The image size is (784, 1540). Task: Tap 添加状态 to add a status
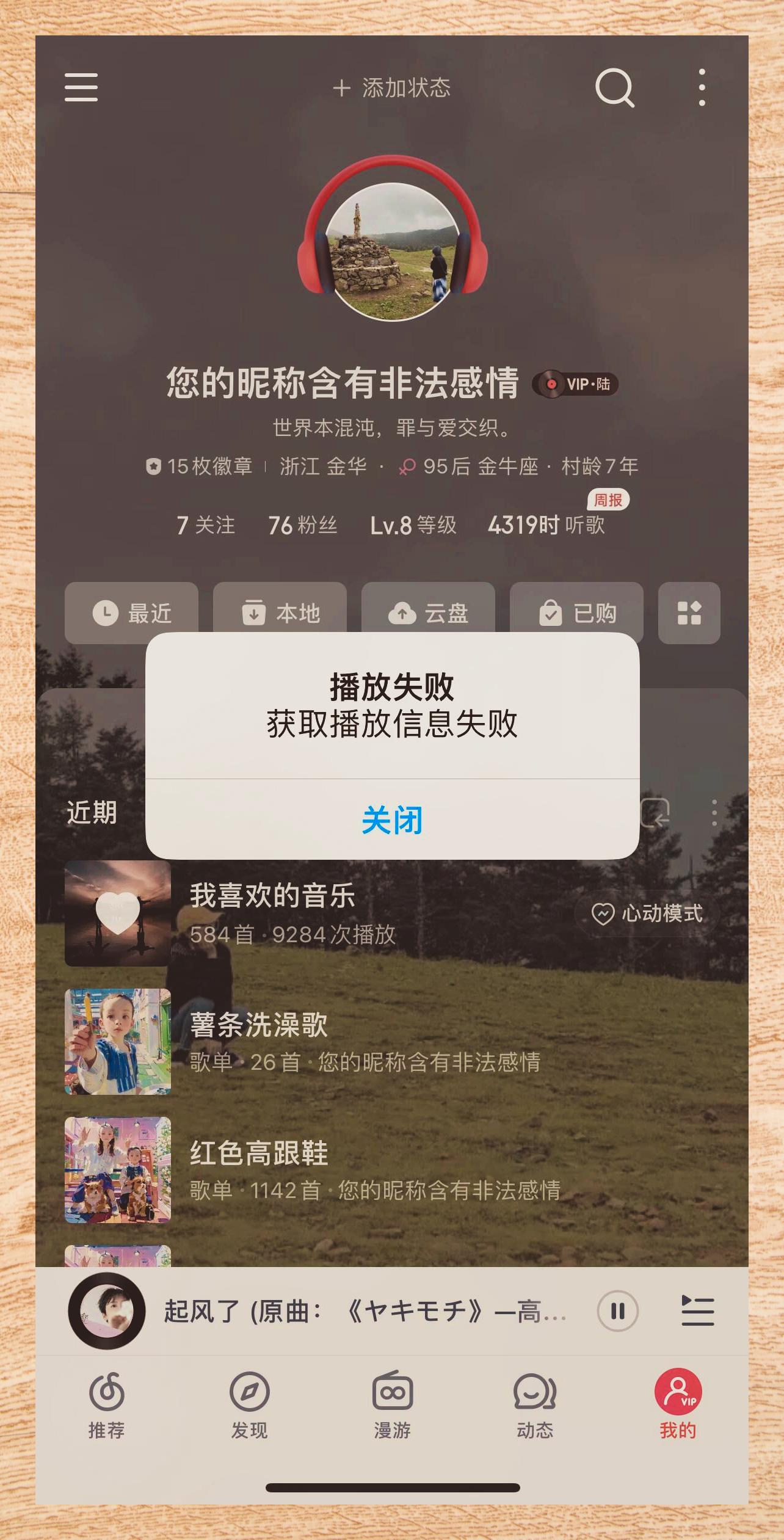click(x=392, y=88)
